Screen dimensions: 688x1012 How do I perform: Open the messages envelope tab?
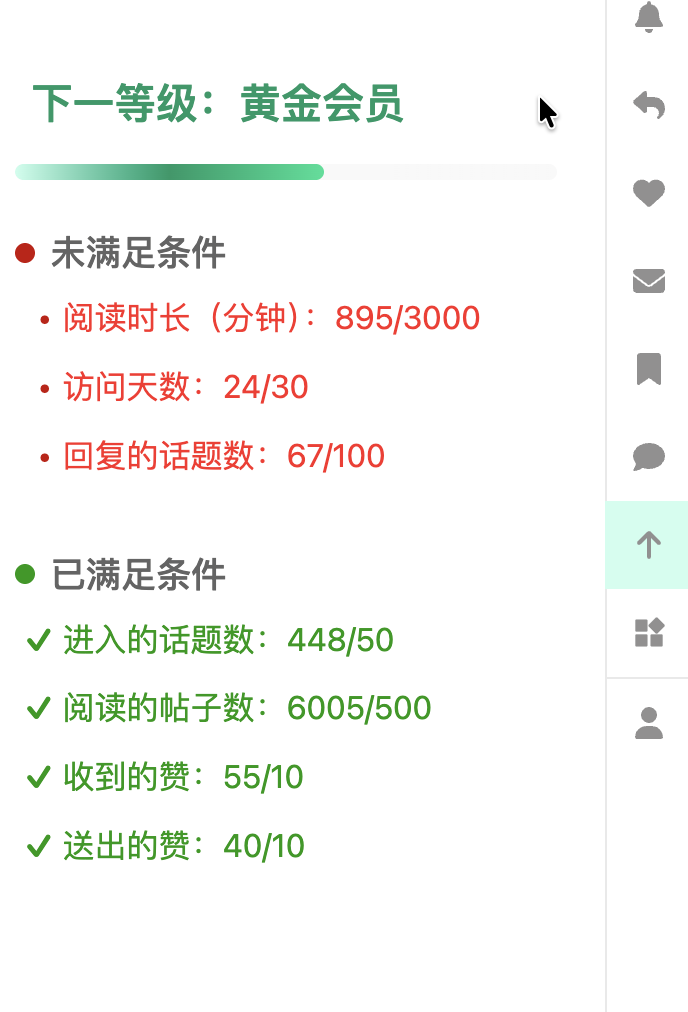click(649, 281)
